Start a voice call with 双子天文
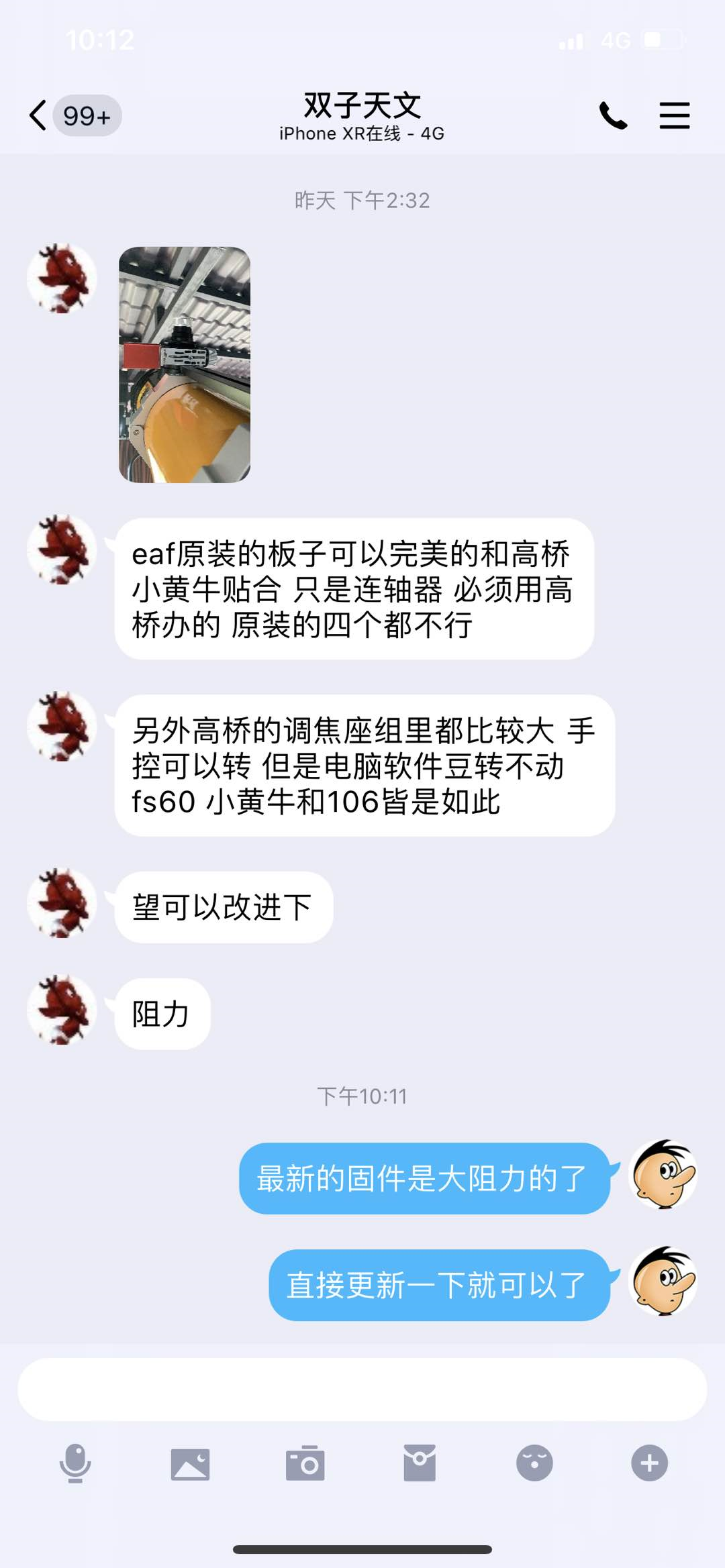725x1568 pixels. 612,115
